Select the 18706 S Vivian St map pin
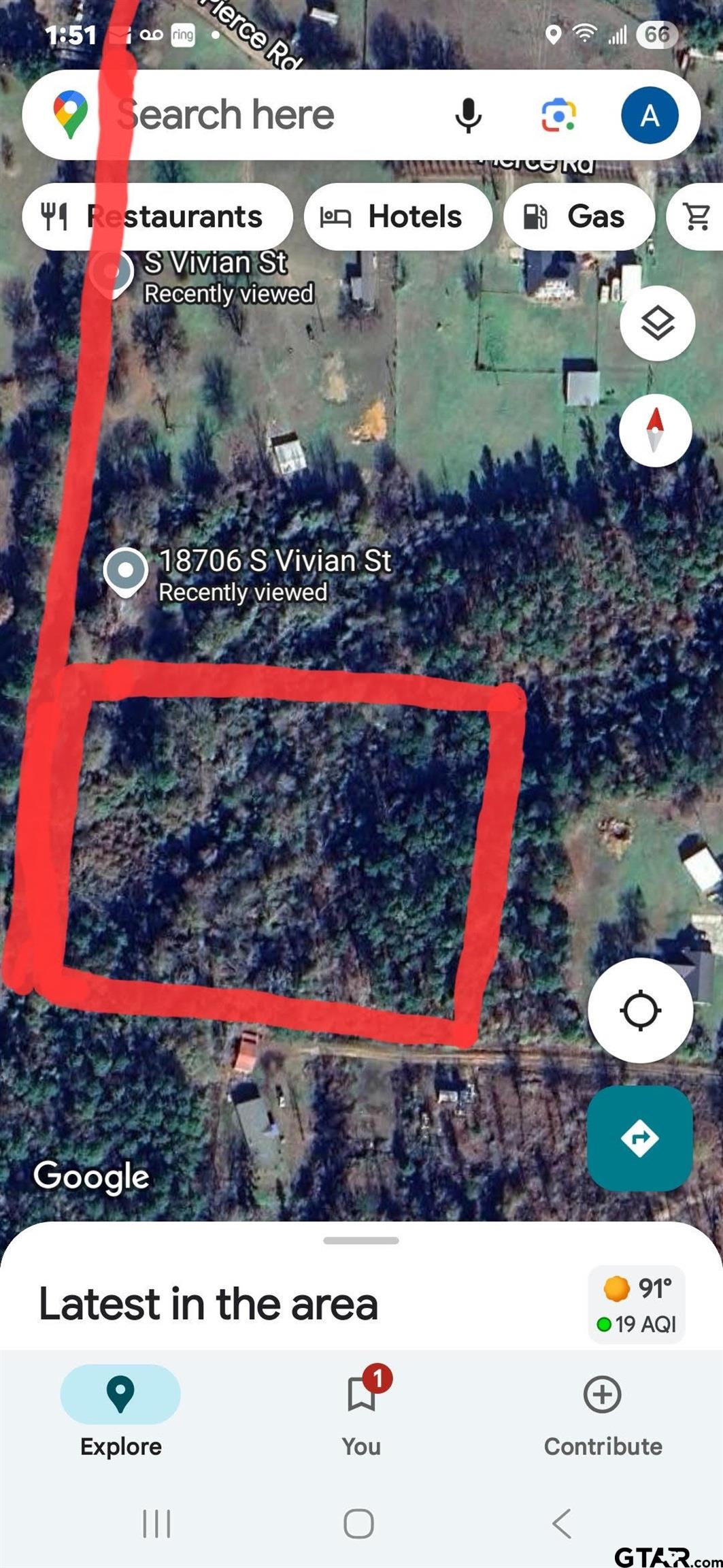Screen dimensions: 723x1568 126,570
